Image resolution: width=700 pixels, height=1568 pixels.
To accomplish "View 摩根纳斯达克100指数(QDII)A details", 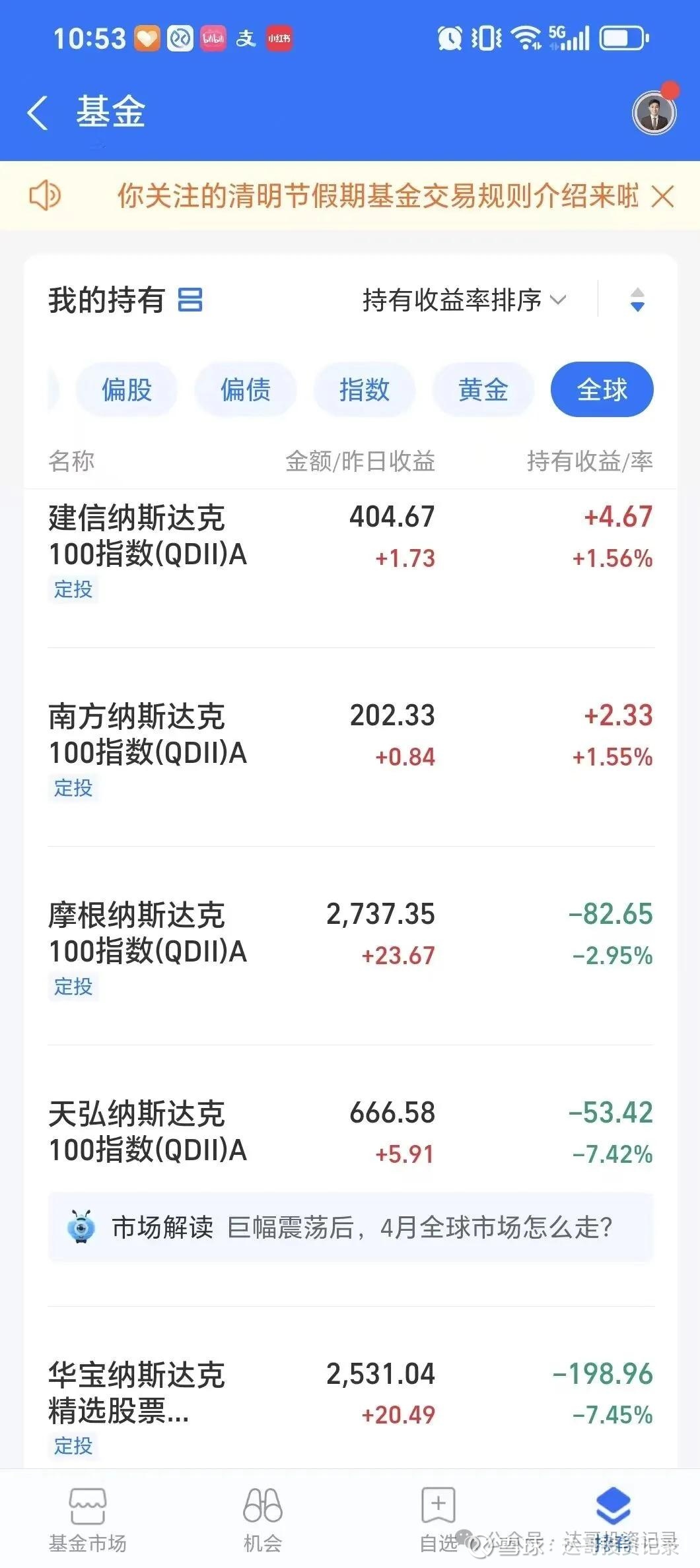I will (148, 933).
